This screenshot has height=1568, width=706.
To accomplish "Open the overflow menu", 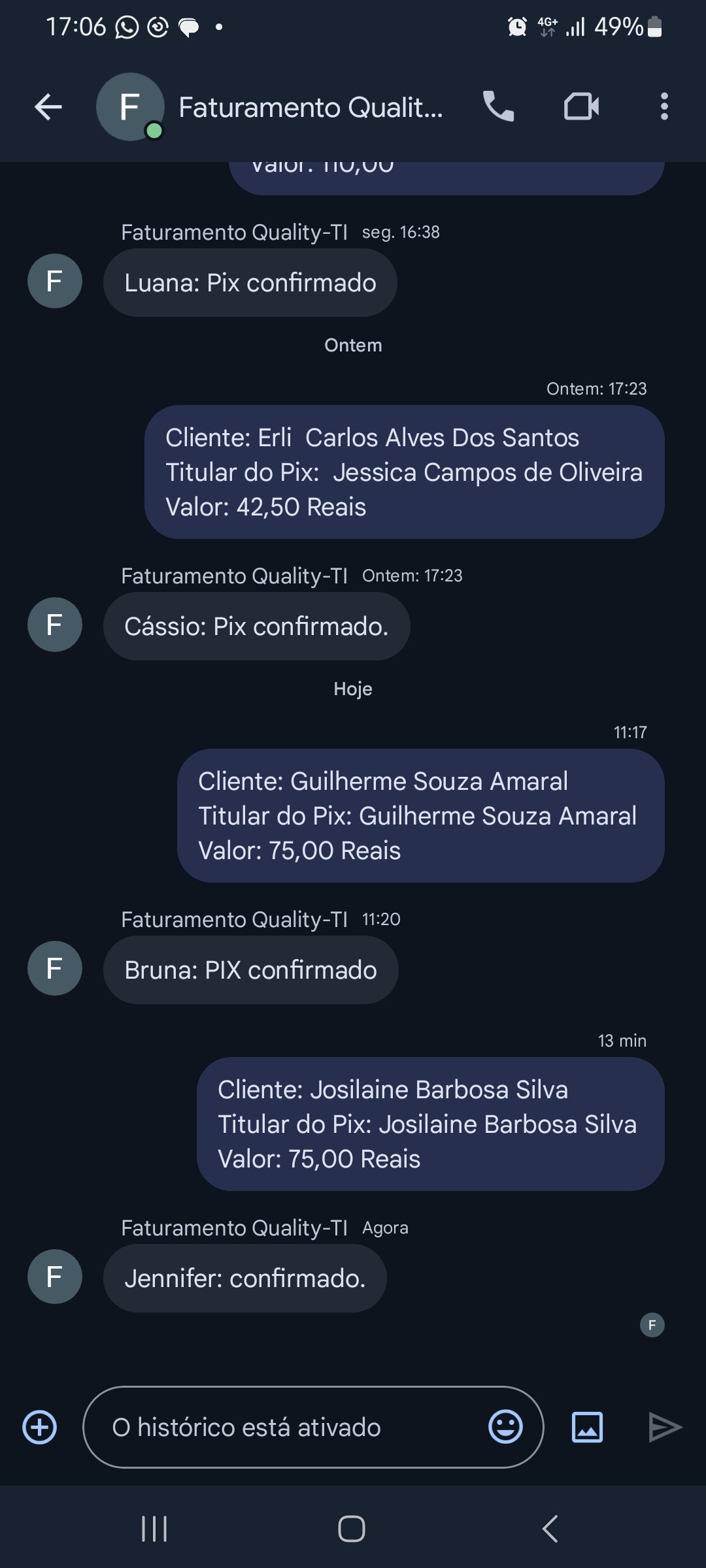I will (x=664, y=106).
